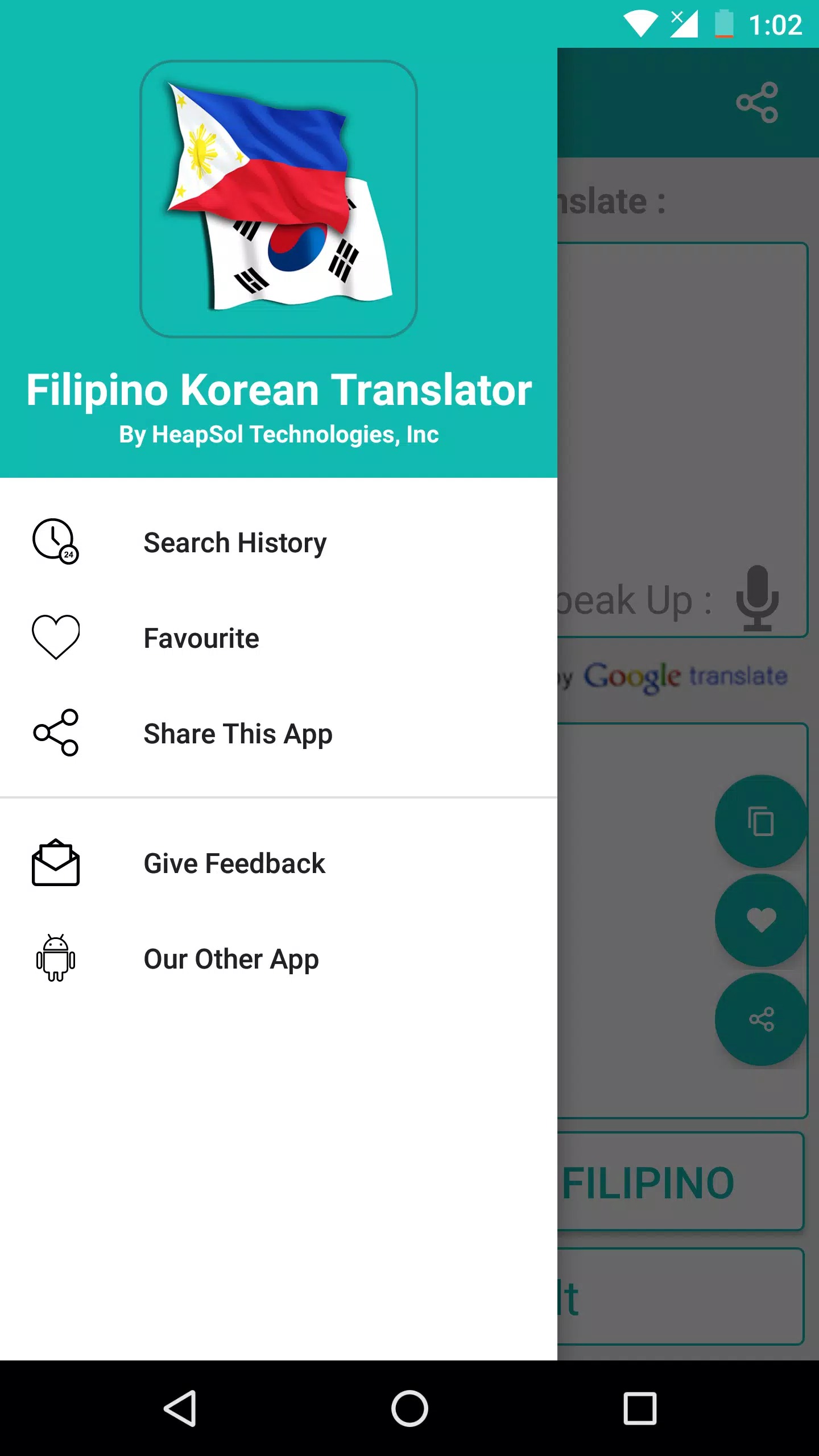The width and height of the screenshot is (819, 1456).
Task: Go back using the system back button
Action: coord(181,1408)
